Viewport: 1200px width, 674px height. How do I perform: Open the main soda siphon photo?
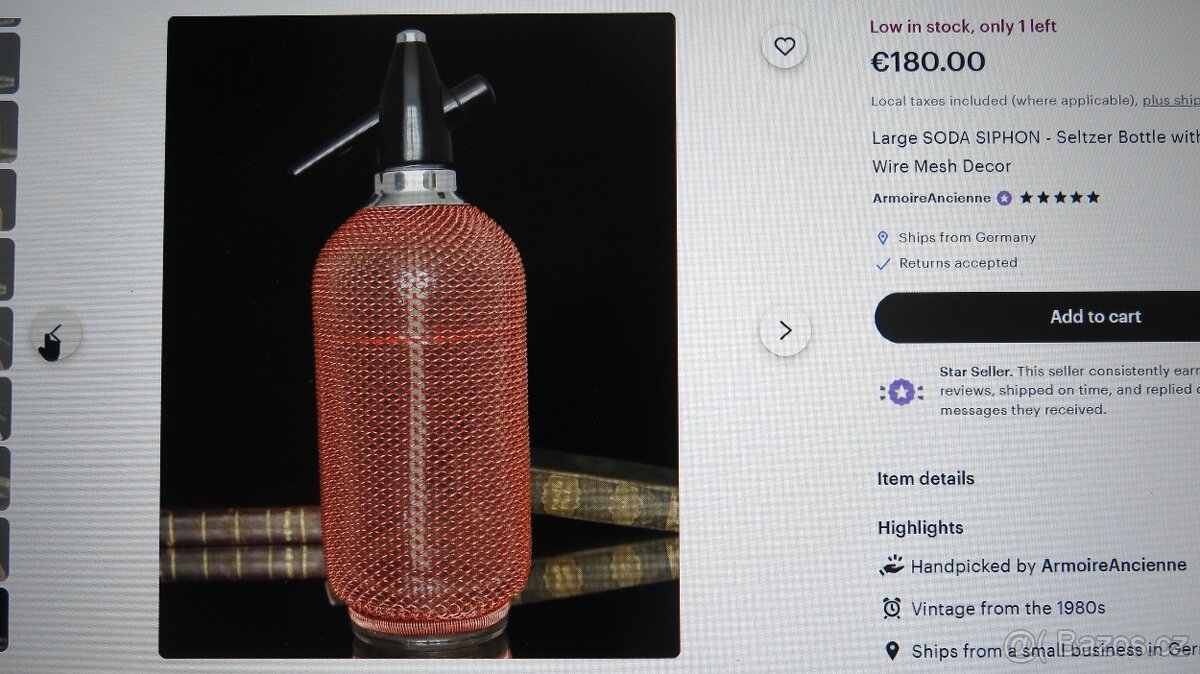tap(419, 336)
